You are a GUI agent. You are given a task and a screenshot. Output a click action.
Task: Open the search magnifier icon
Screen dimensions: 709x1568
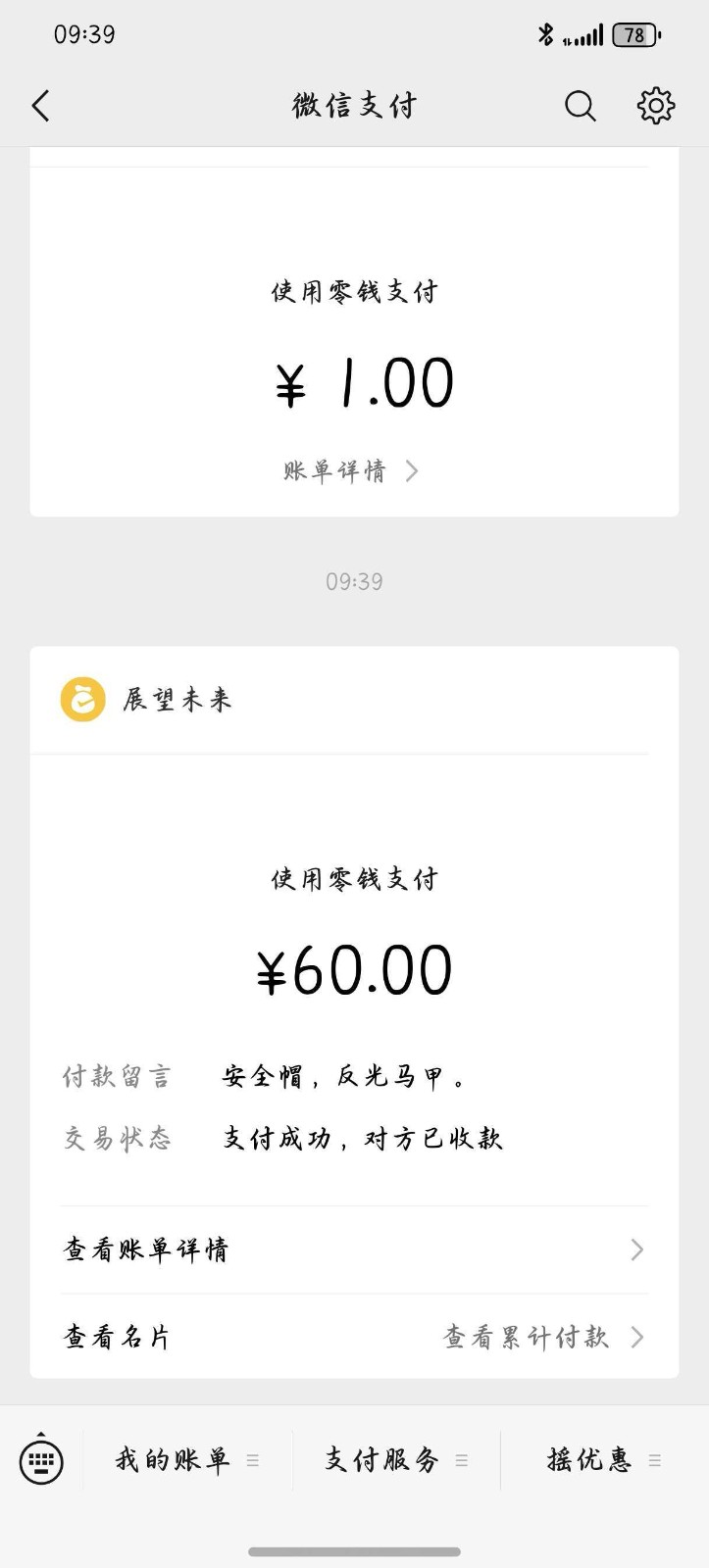pos(580,106)
